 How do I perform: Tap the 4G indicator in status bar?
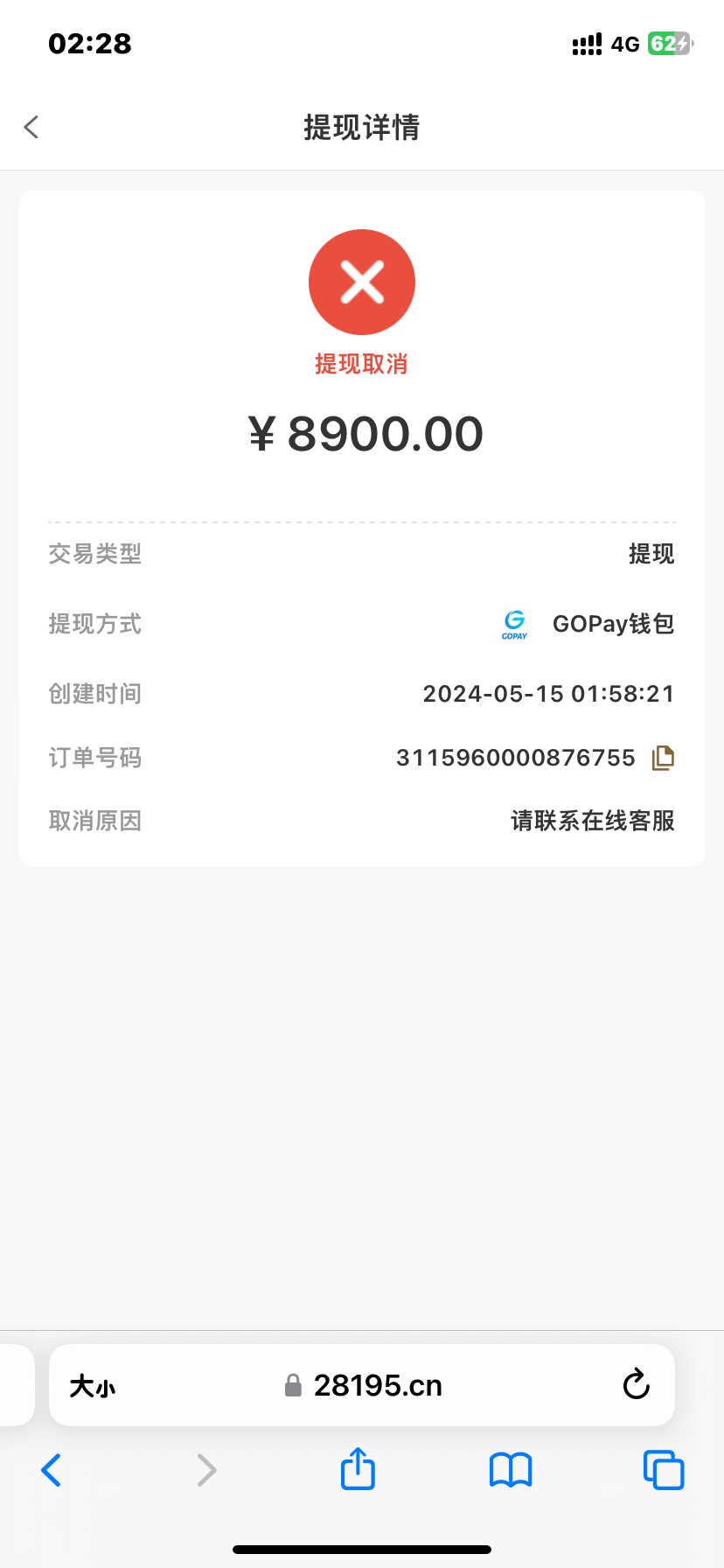tap(626, 44)
